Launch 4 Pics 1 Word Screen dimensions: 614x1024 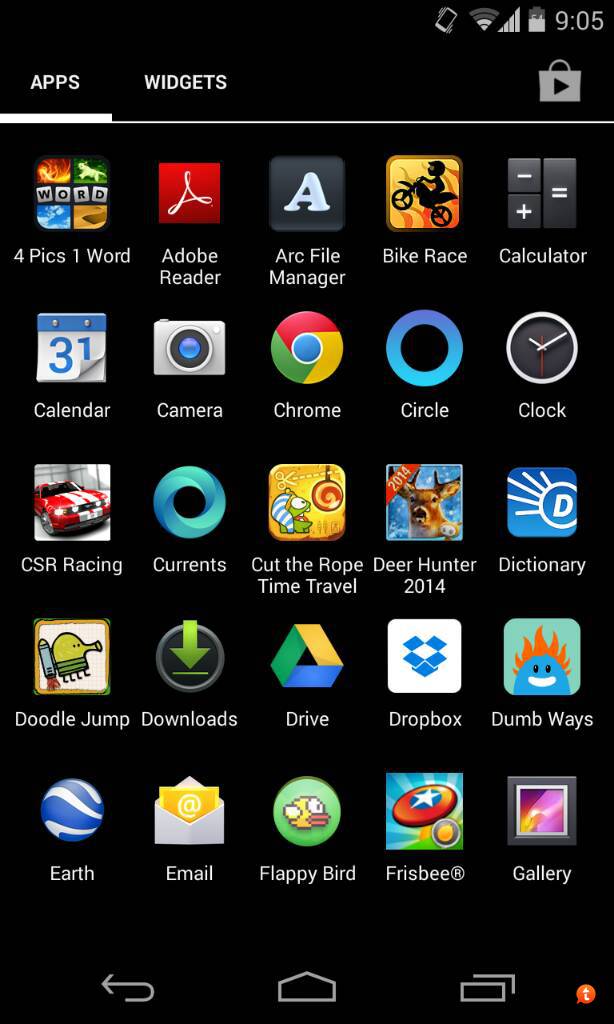[72, 194]
